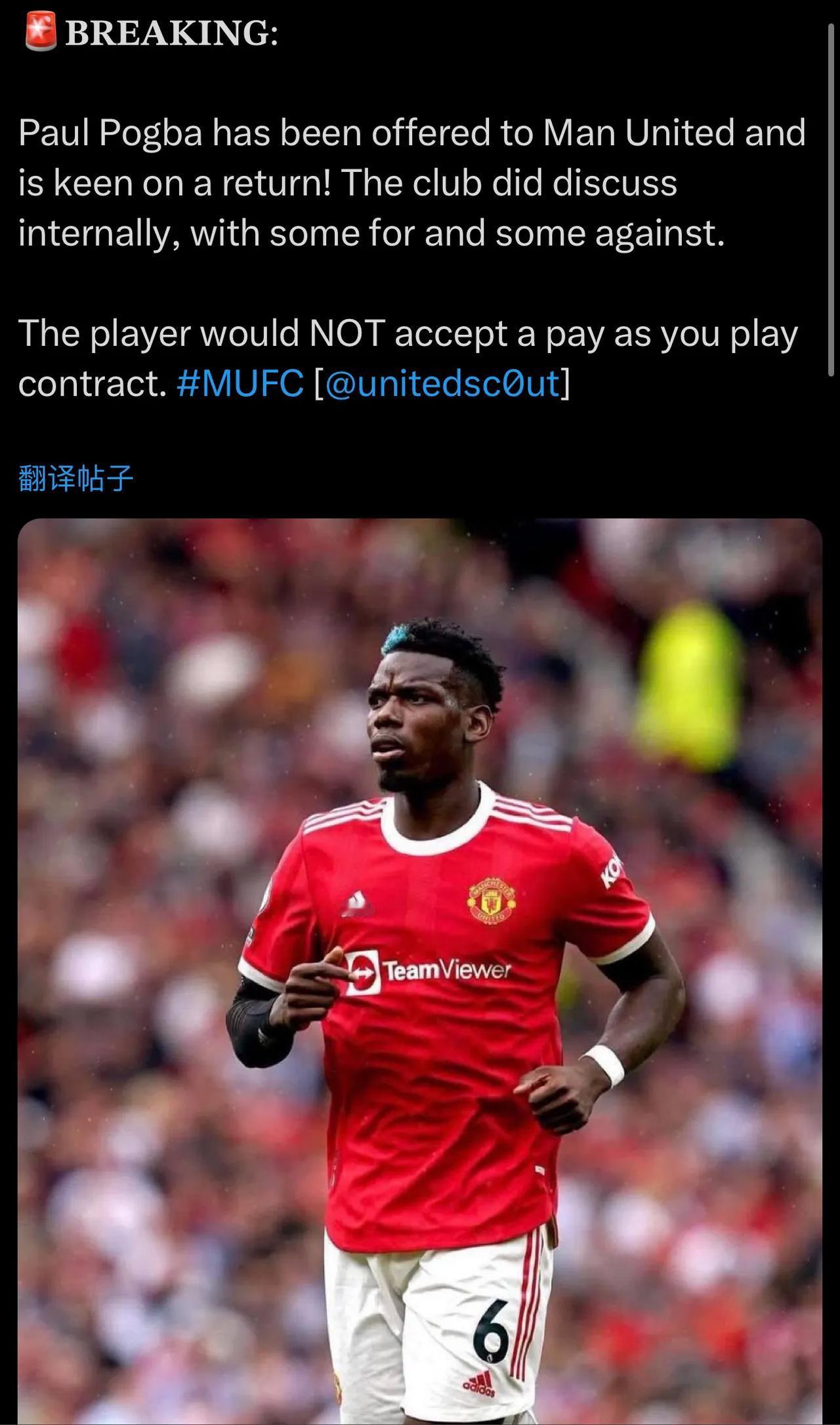Image resolution: width=840 pixels, height=1425 pixels.
Task: Tap 翻译帖子 to translate the post
Action: click(76, 478)
